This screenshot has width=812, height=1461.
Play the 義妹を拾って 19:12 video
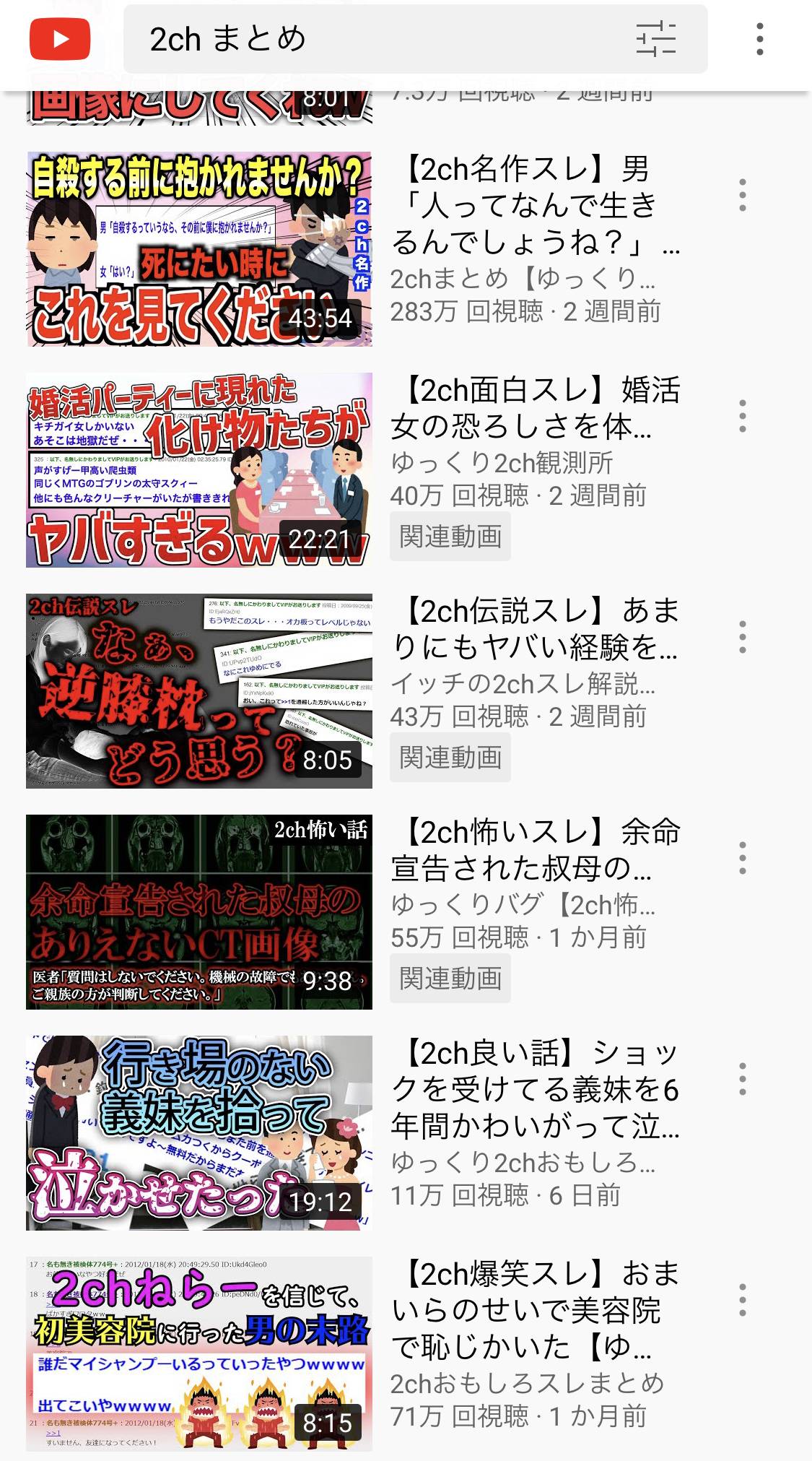click(199, 1133)
